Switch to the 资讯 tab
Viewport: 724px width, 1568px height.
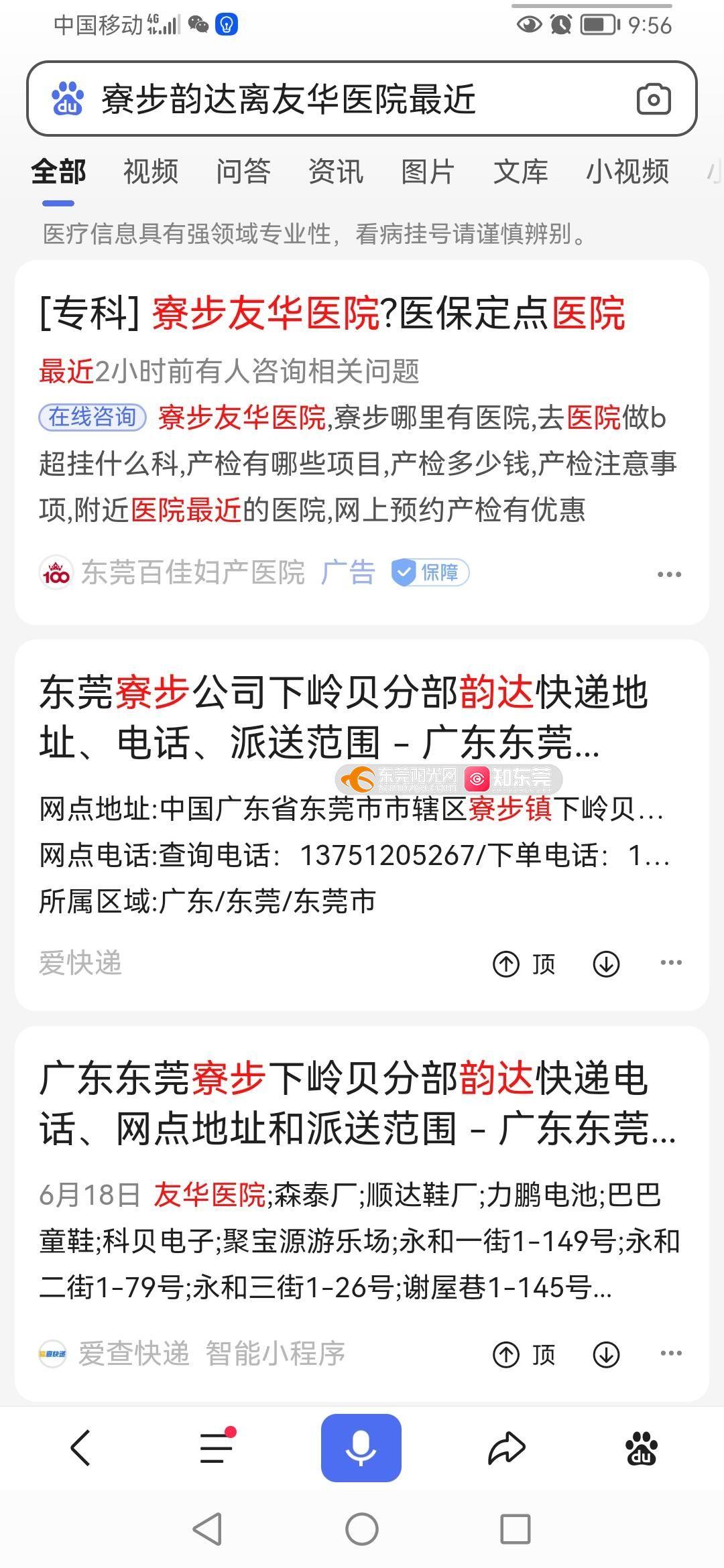point(335,172)
